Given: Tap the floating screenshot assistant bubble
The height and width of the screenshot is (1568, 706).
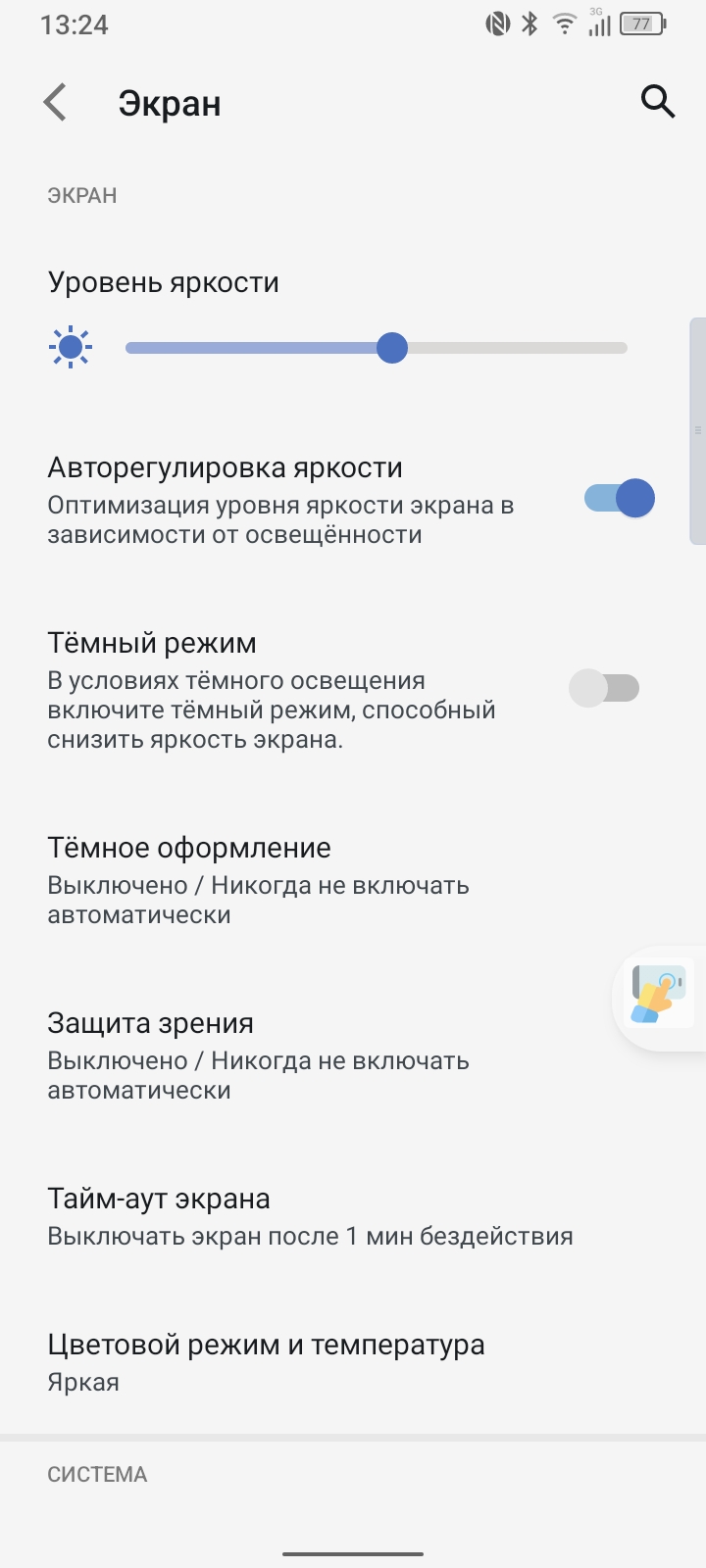Looking at the screenshot, I should tap(659, 998).
